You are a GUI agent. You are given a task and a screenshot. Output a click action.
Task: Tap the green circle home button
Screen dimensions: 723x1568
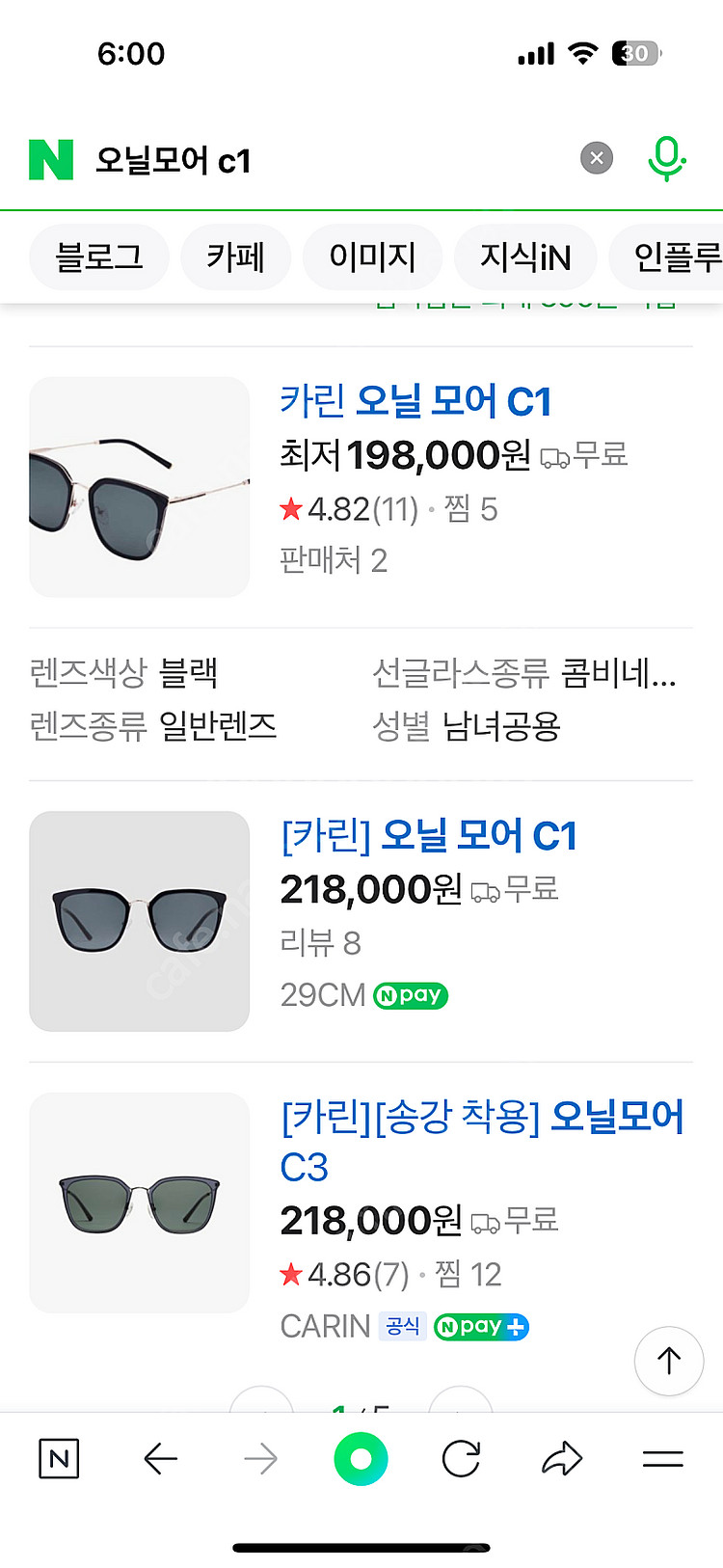point(361,1458)
